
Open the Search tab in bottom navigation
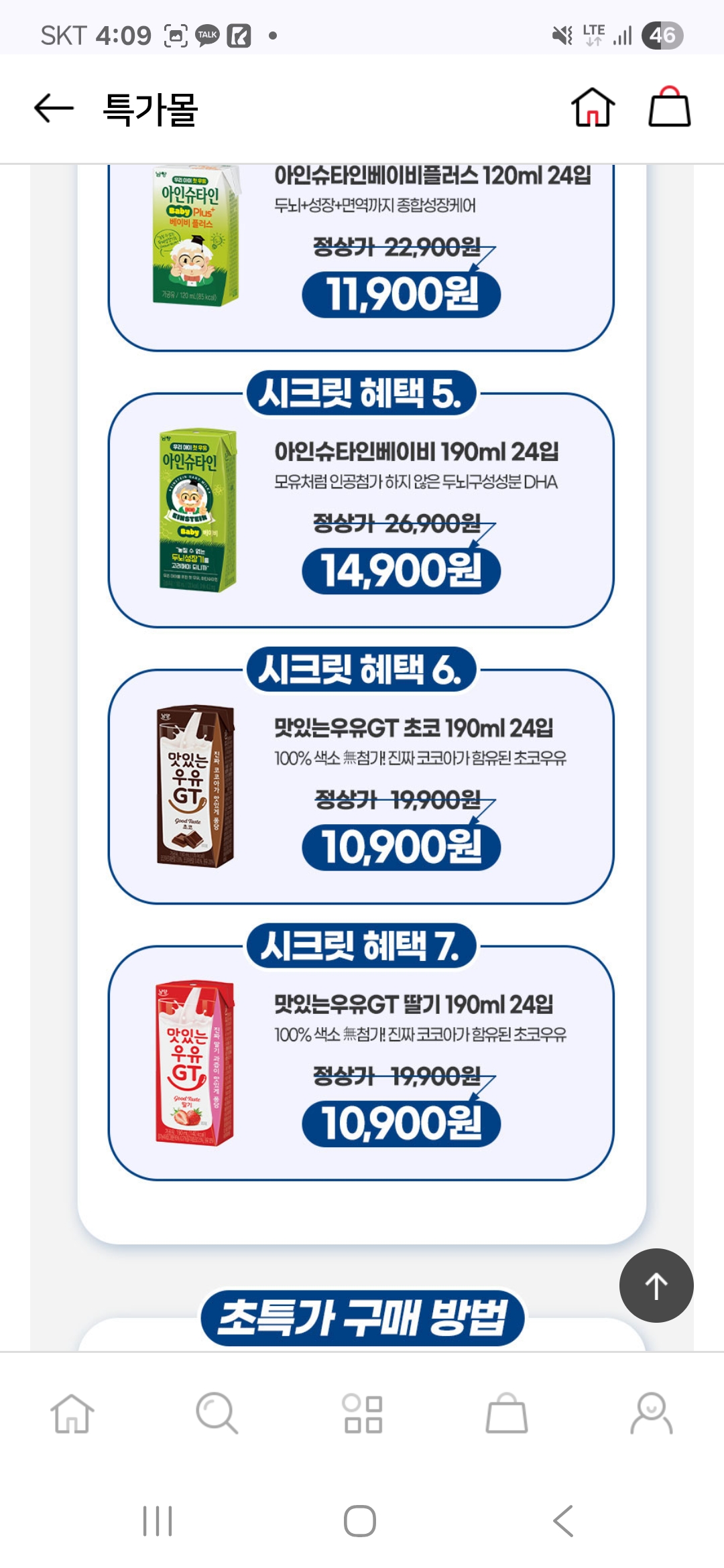217,1414
